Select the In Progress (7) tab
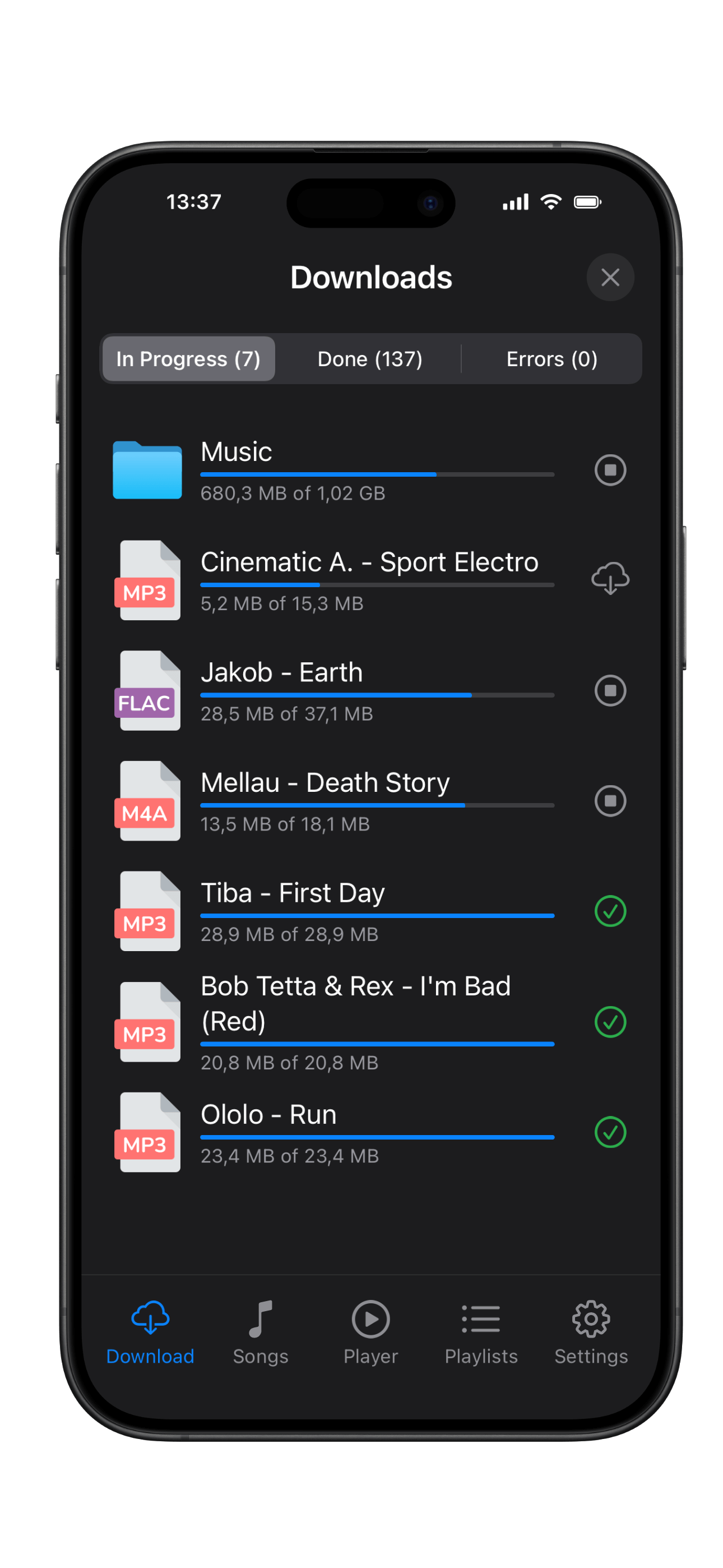 (188, 358)
